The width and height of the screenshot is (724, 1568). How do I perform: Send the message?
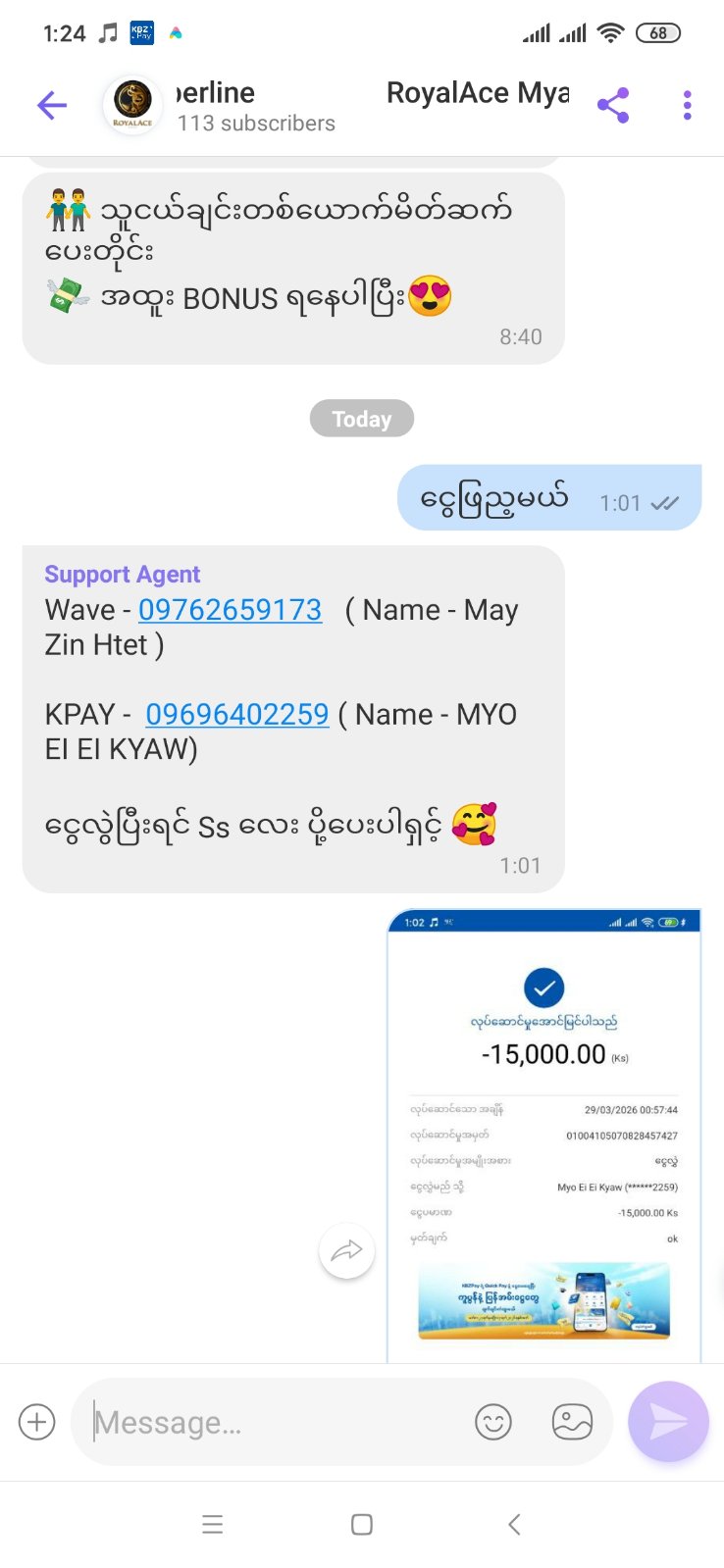[668, 1422]
